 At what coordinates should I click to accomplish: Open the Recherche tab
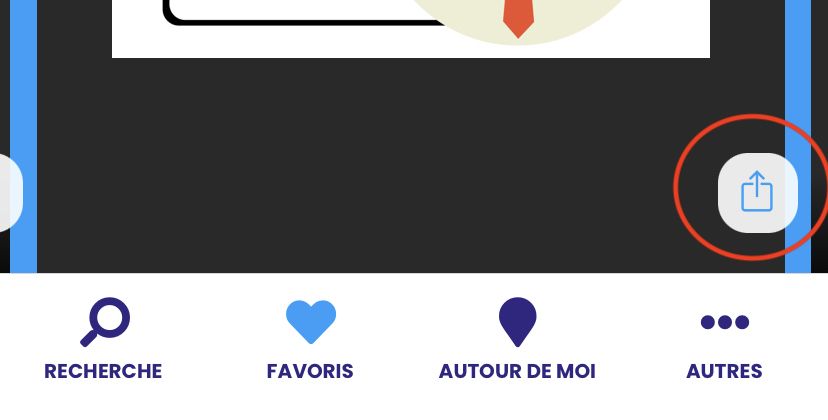(x=104, y=339)
